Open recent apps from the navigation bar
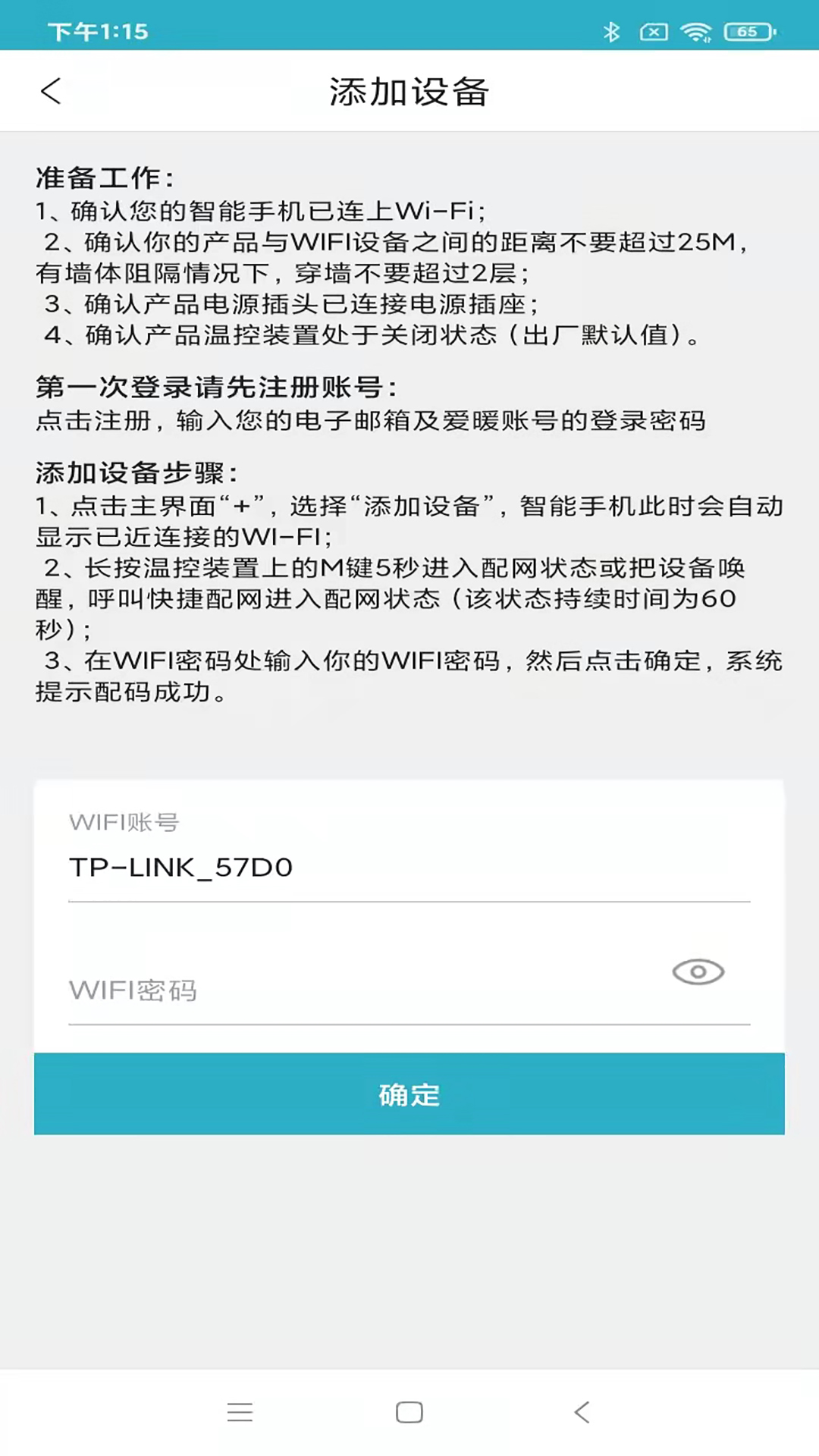 [x=240, y=1412]
